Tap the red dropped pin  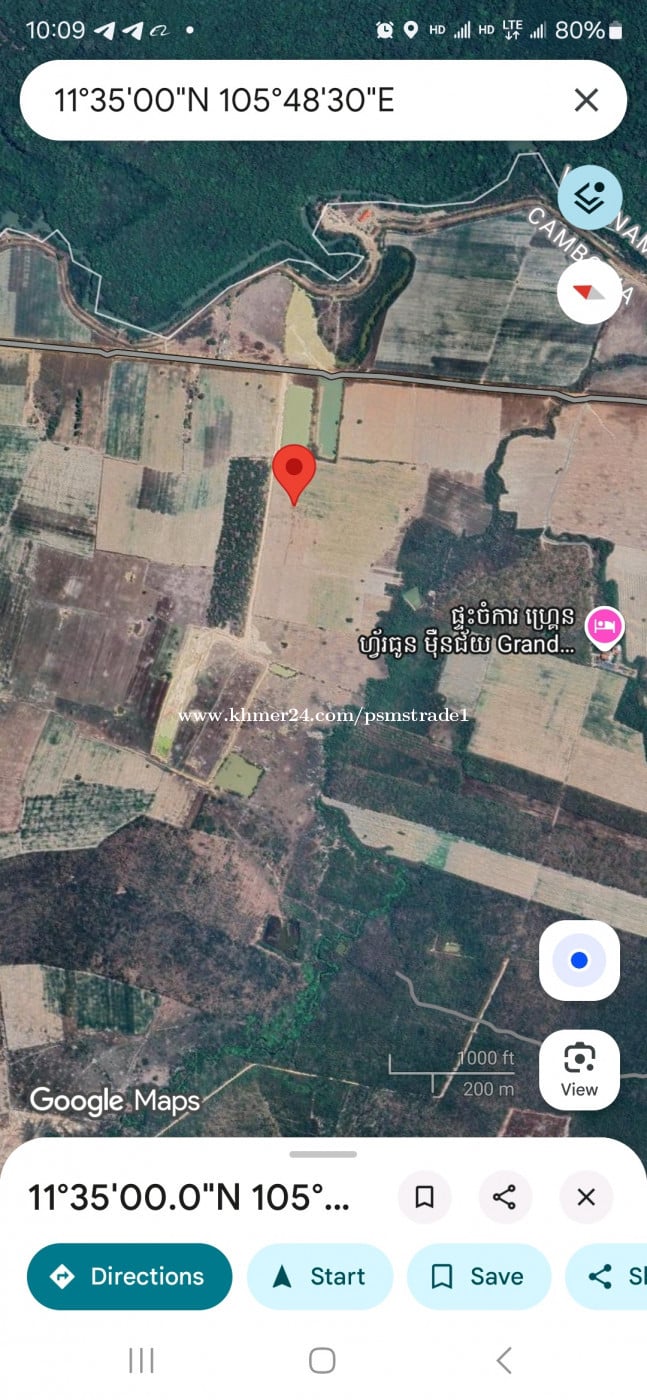[x=294, y=472]
